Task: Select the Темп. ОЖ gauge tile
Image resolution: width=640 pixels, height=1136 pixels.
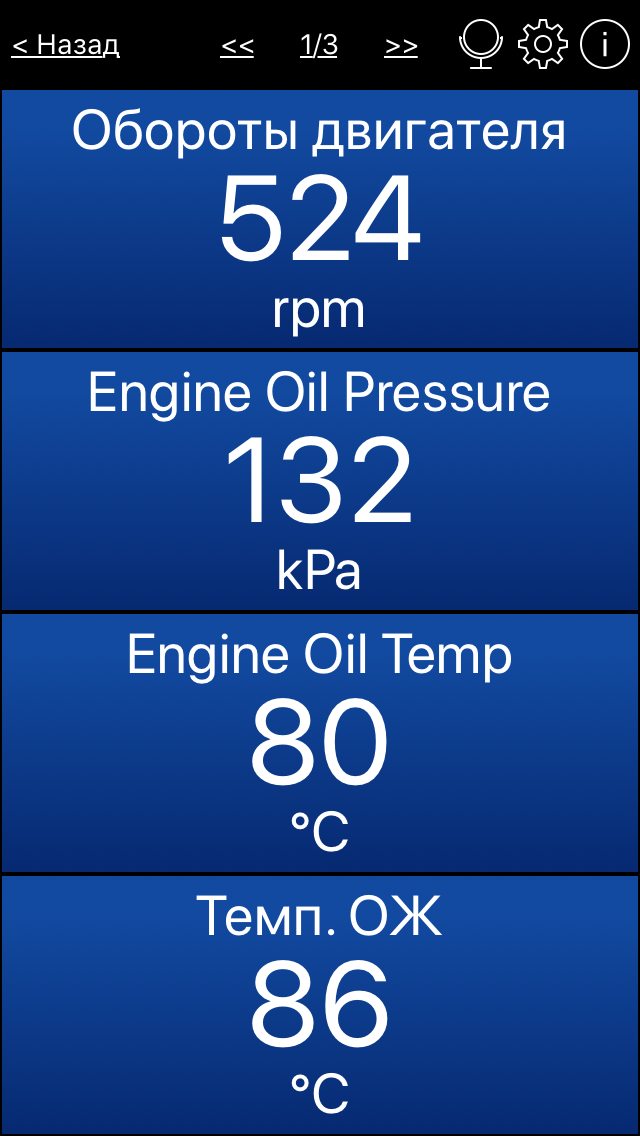Action: (x=319, y=1005)
